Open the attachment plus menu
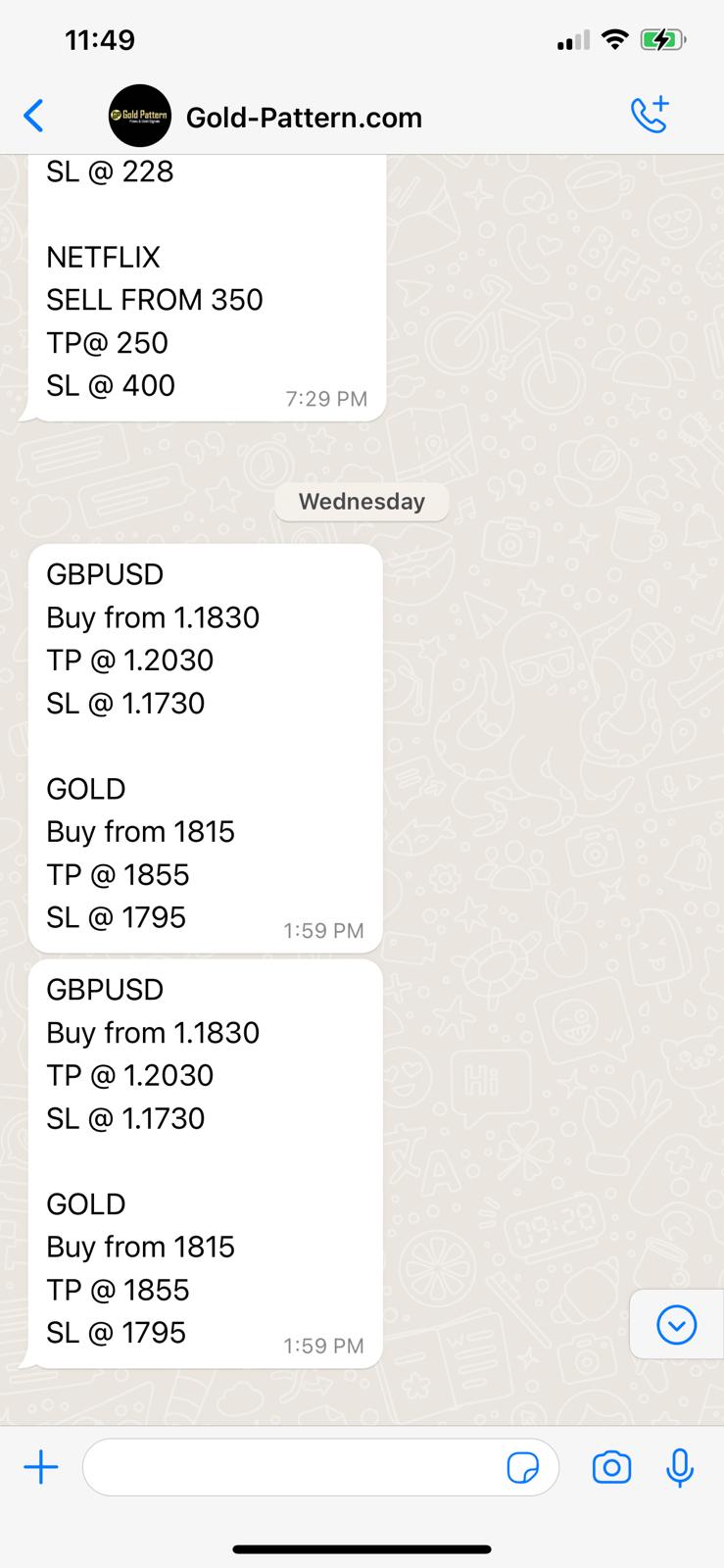 [41, 1467]
